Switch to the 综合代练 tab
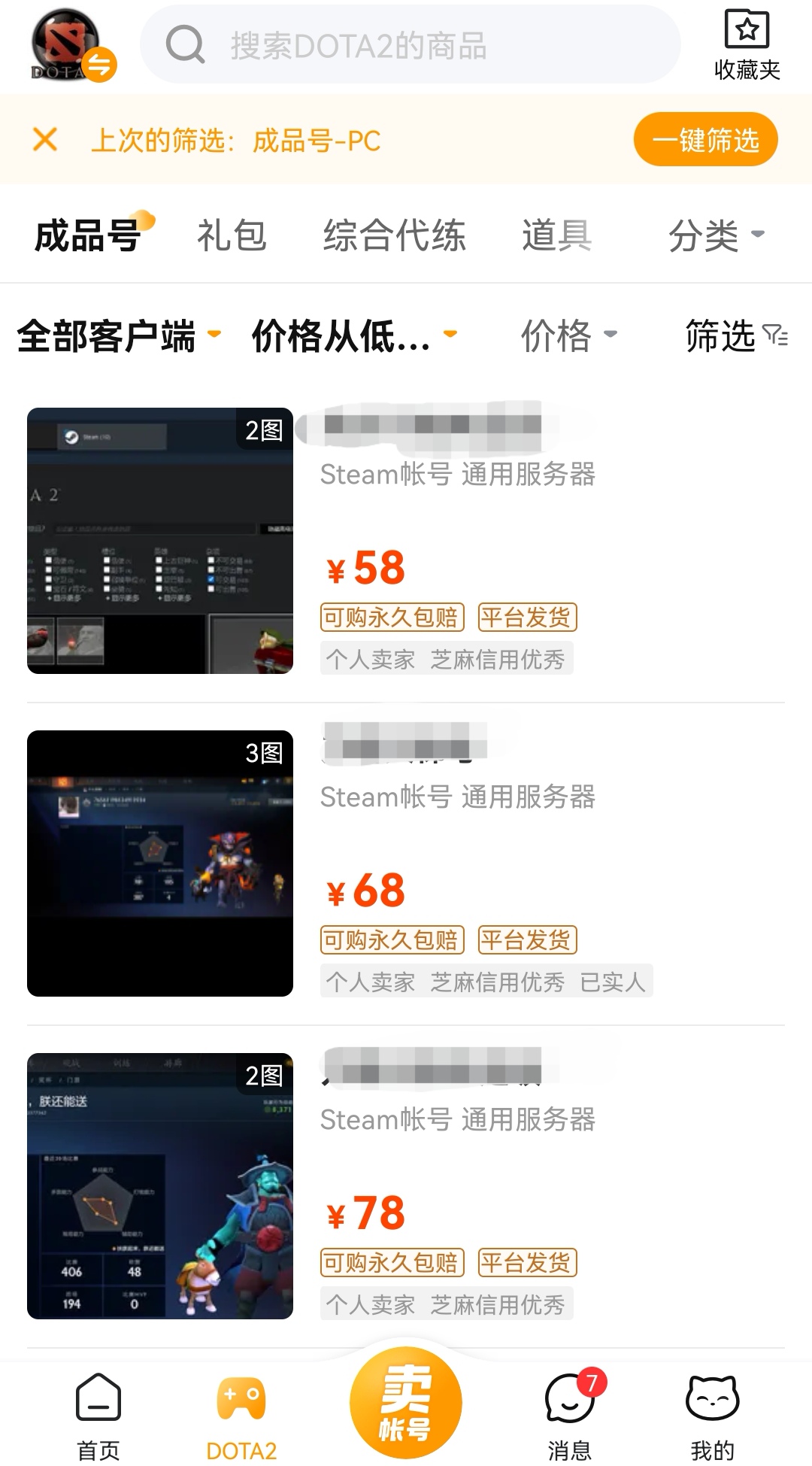Viewport: 812px width, 1466px height. [394, 235]
